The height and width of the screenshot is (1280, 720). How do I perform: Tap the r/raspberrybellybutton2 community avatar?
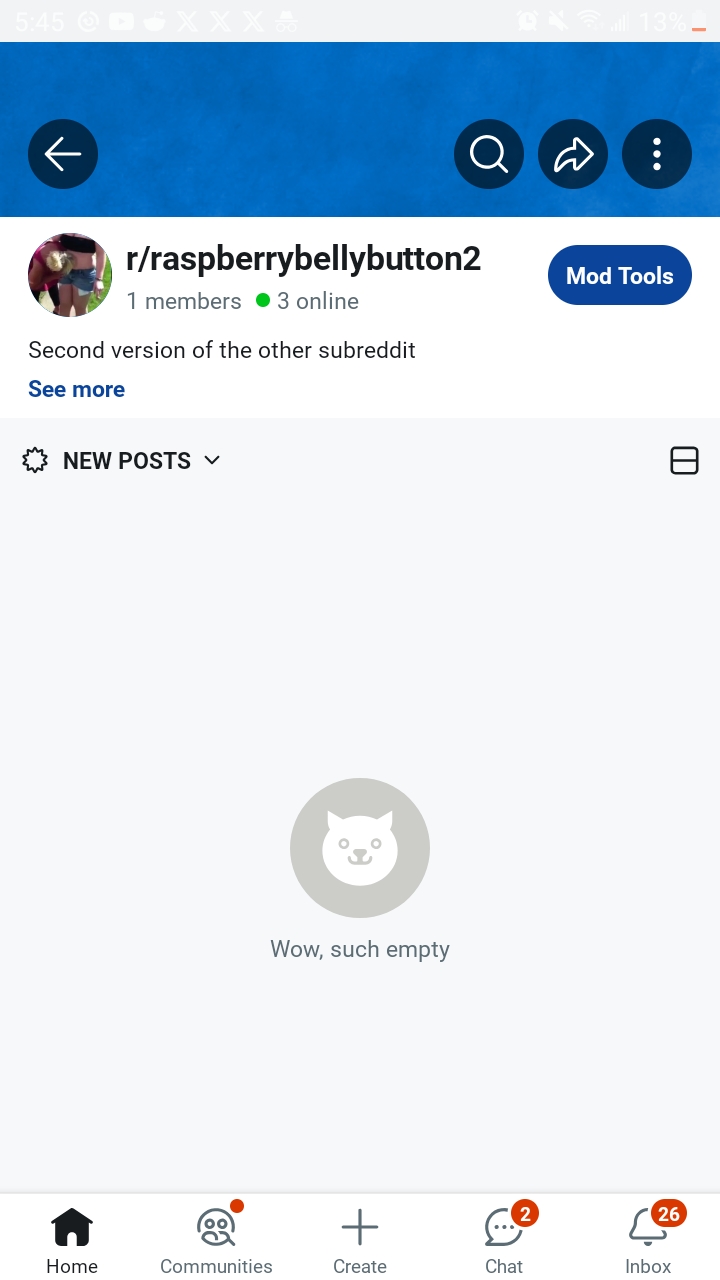70,274
